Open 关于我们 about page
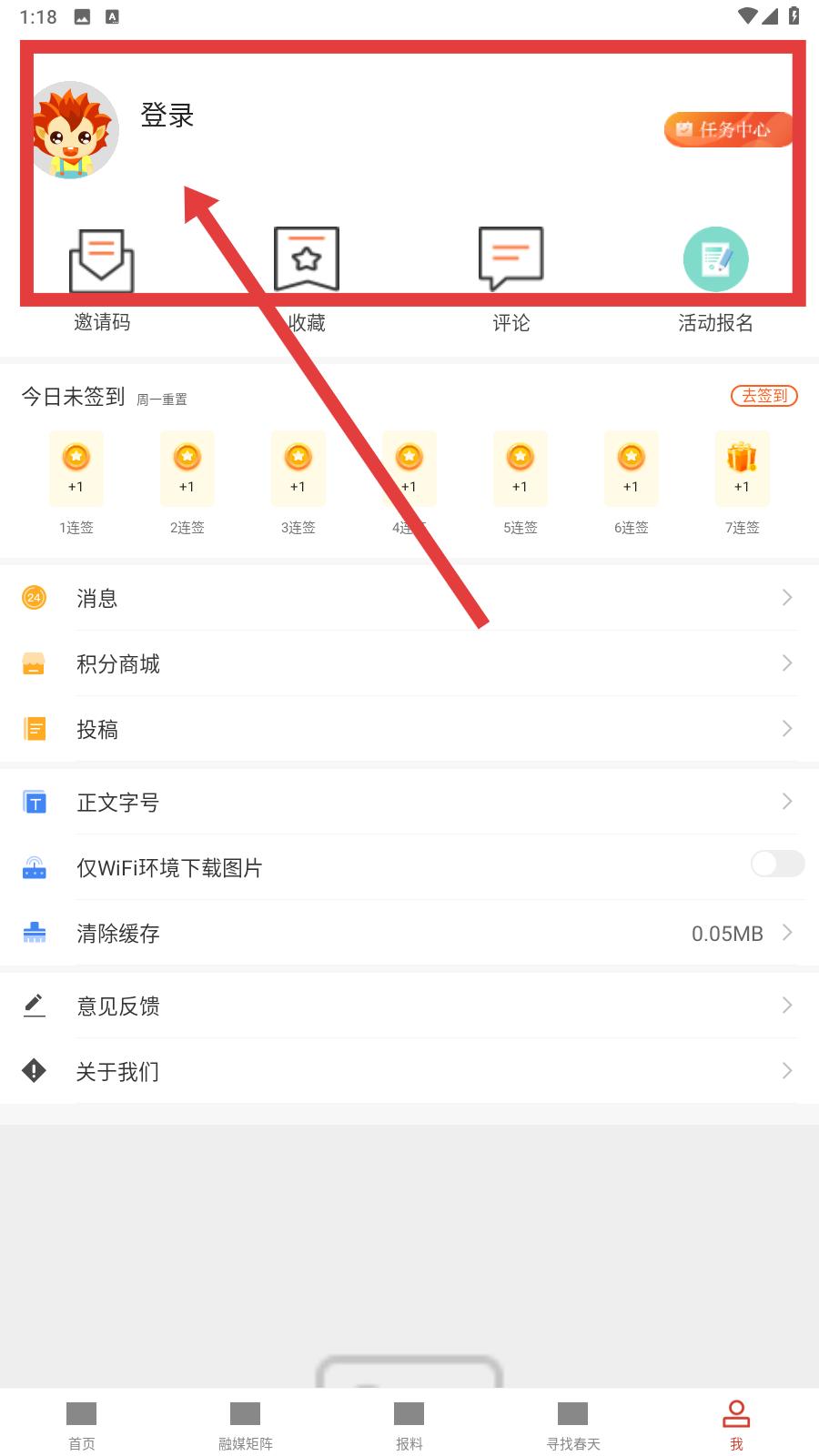The image size is (819, 1456). 409,1071
